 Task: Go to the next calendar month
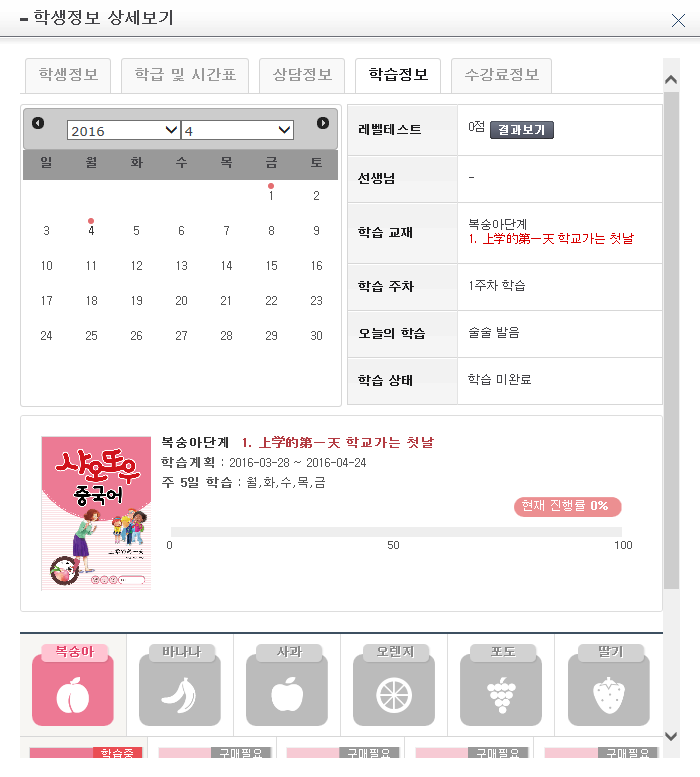[323, 123]
